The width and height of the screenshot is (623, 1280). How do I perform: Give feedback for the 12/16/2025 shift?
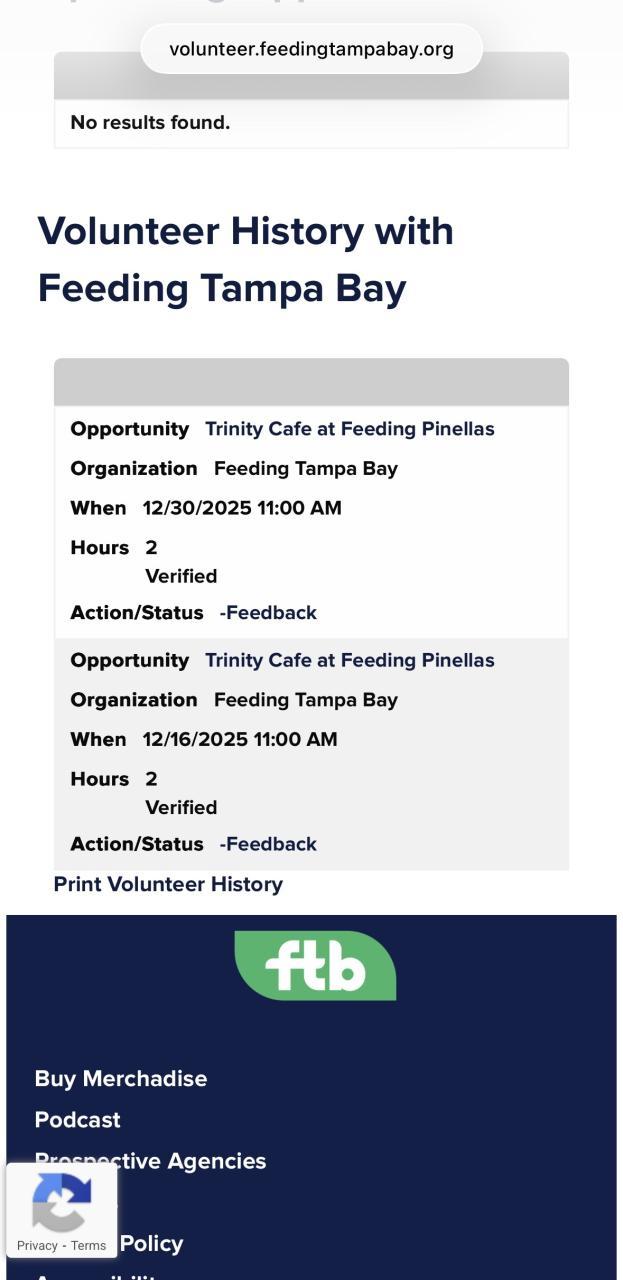click(270, 844)
